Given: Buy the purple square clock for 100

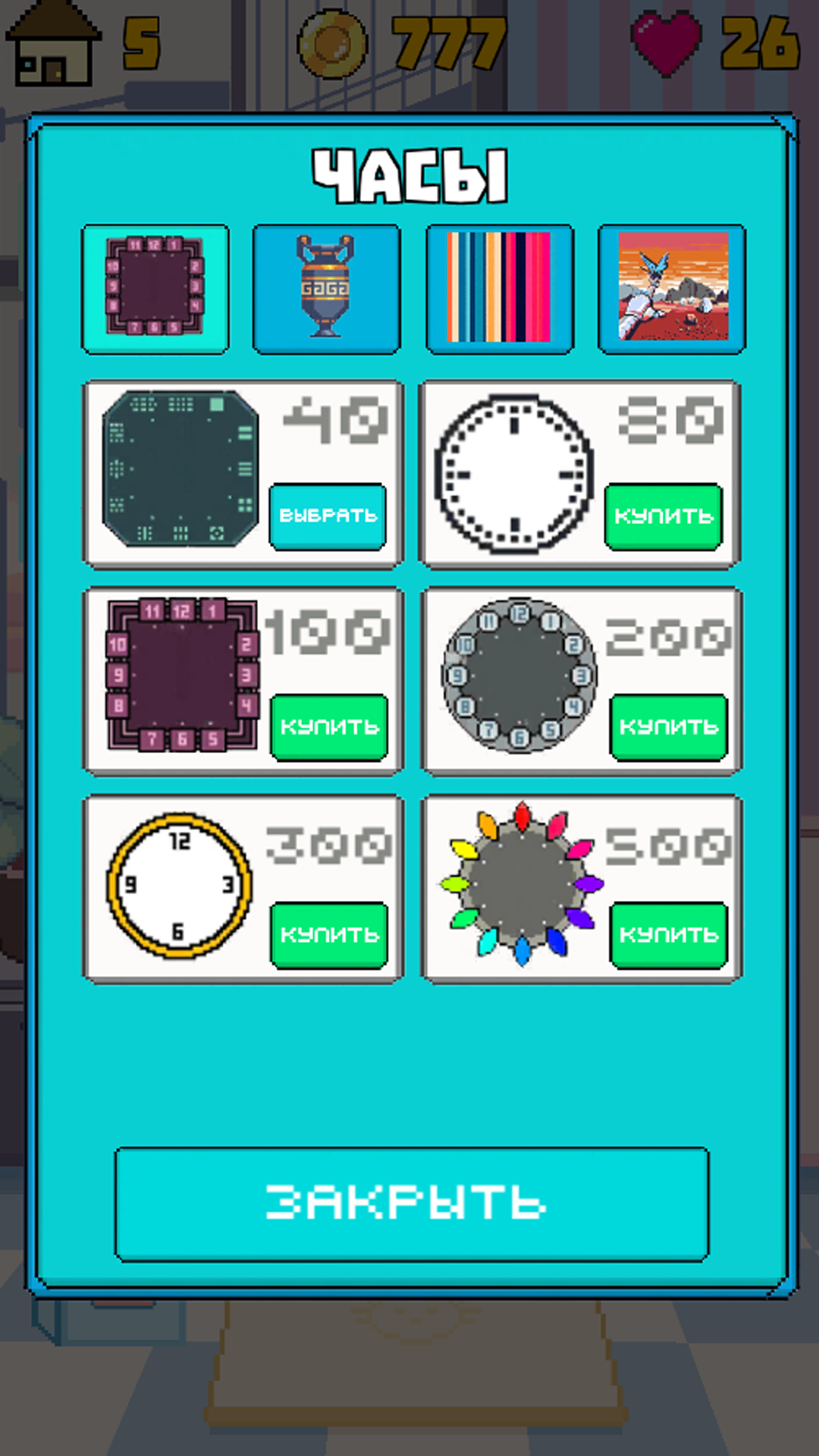Looking at the screenshot, I should coord(329,726).
